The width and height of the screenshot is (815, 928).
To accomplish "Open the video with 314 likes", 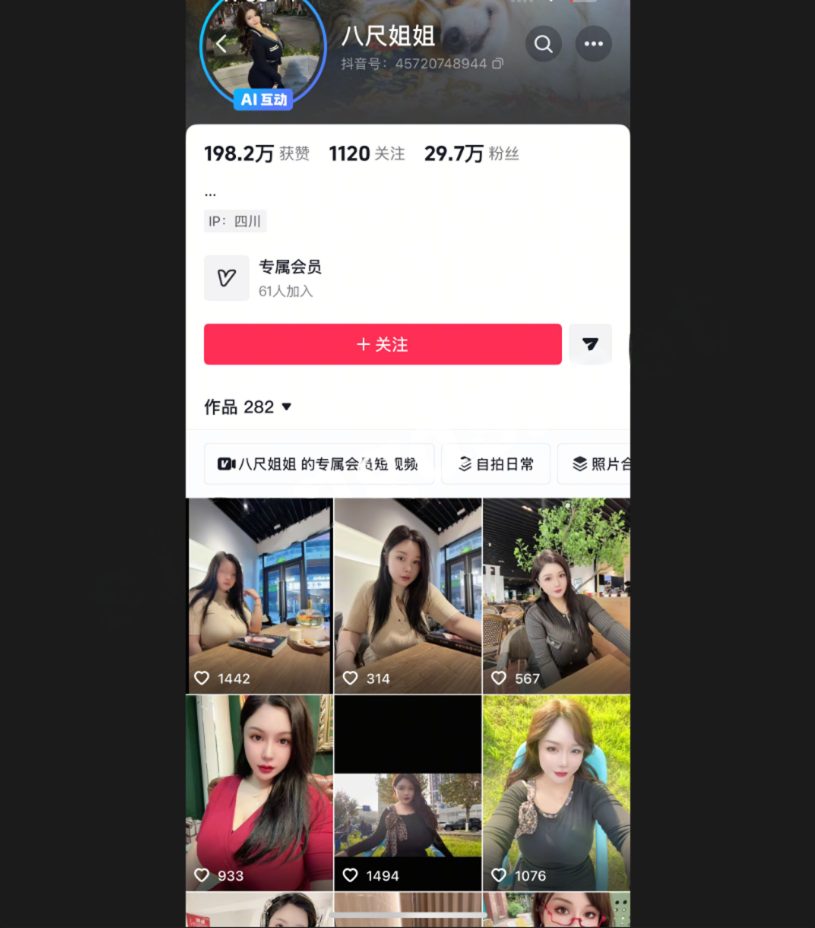I will tap(407, 595).
